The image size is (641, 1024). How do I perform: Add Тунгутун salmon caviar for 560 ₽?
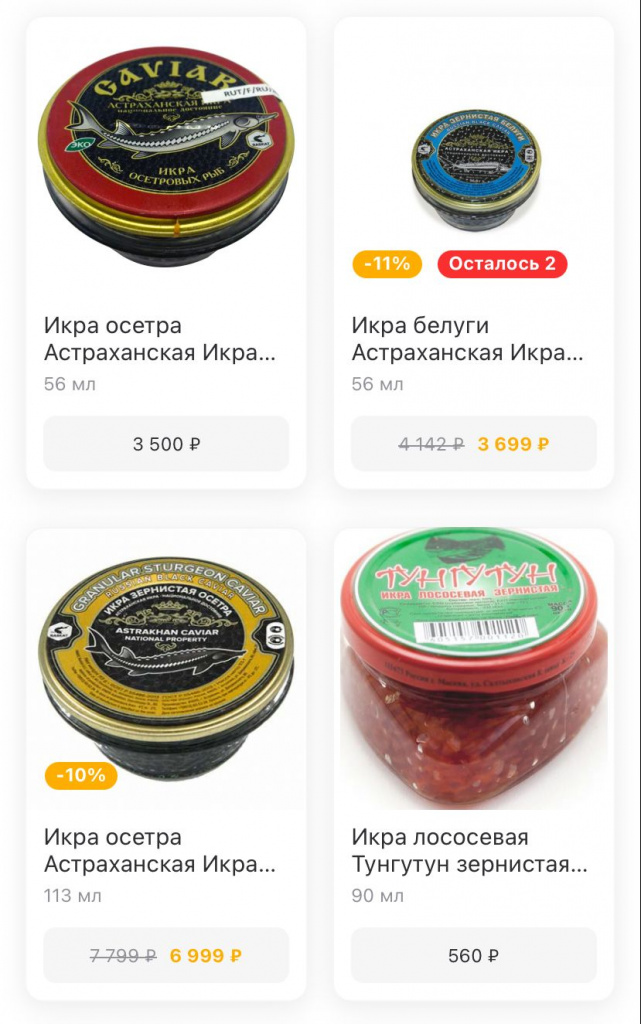point(473,955)
